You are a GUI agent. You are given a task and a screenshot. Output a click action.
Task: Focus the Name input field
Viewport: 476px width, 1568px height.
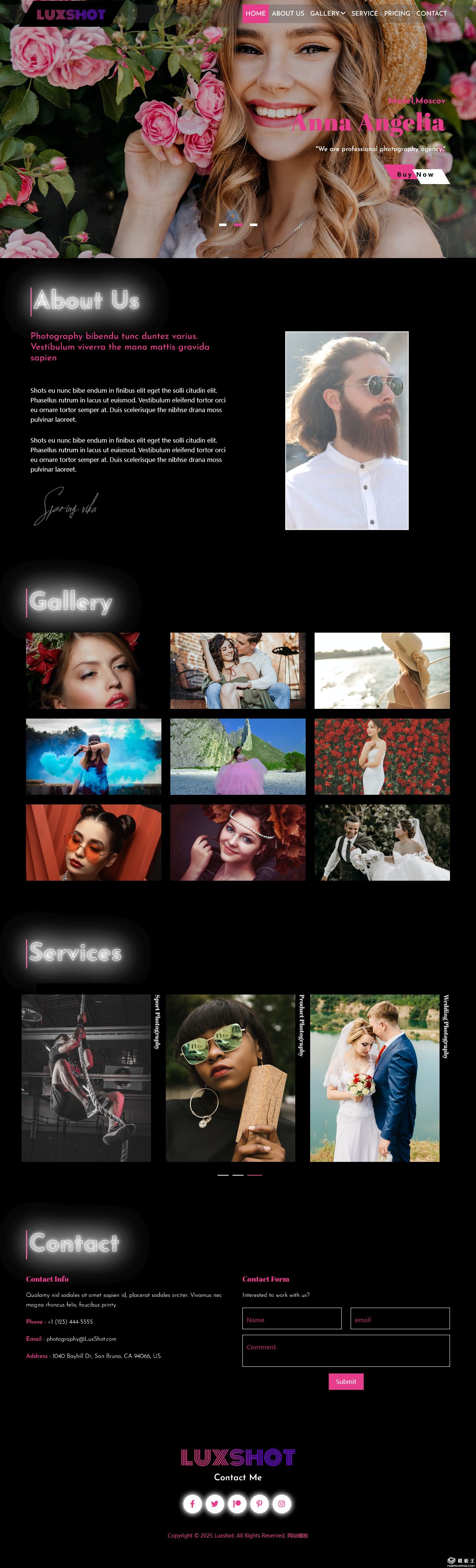[x=292, y=1319]
